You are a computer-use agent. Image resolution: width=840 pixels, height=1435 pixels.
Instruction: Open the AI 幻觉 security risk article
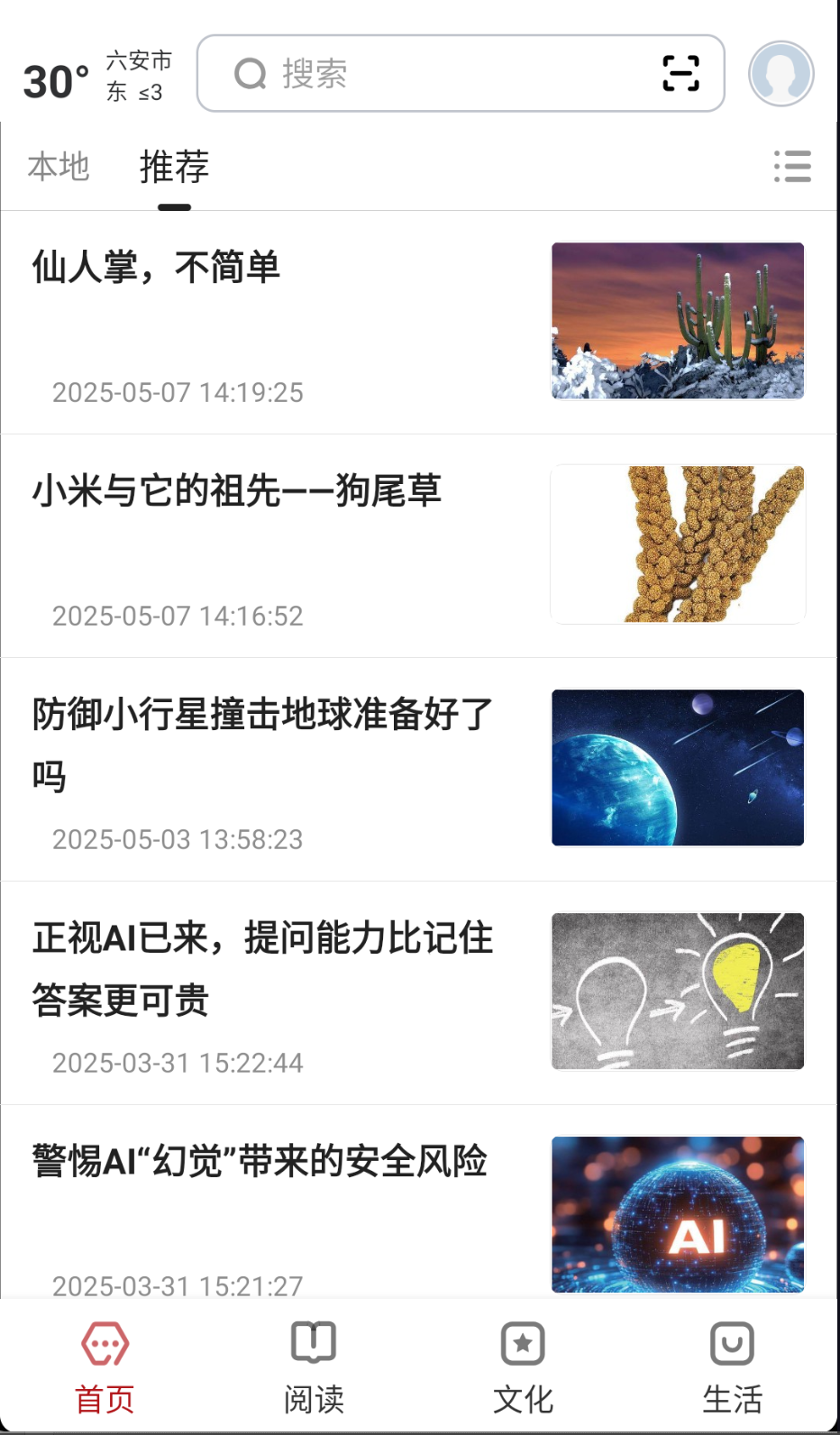(x=260, y=1162)
